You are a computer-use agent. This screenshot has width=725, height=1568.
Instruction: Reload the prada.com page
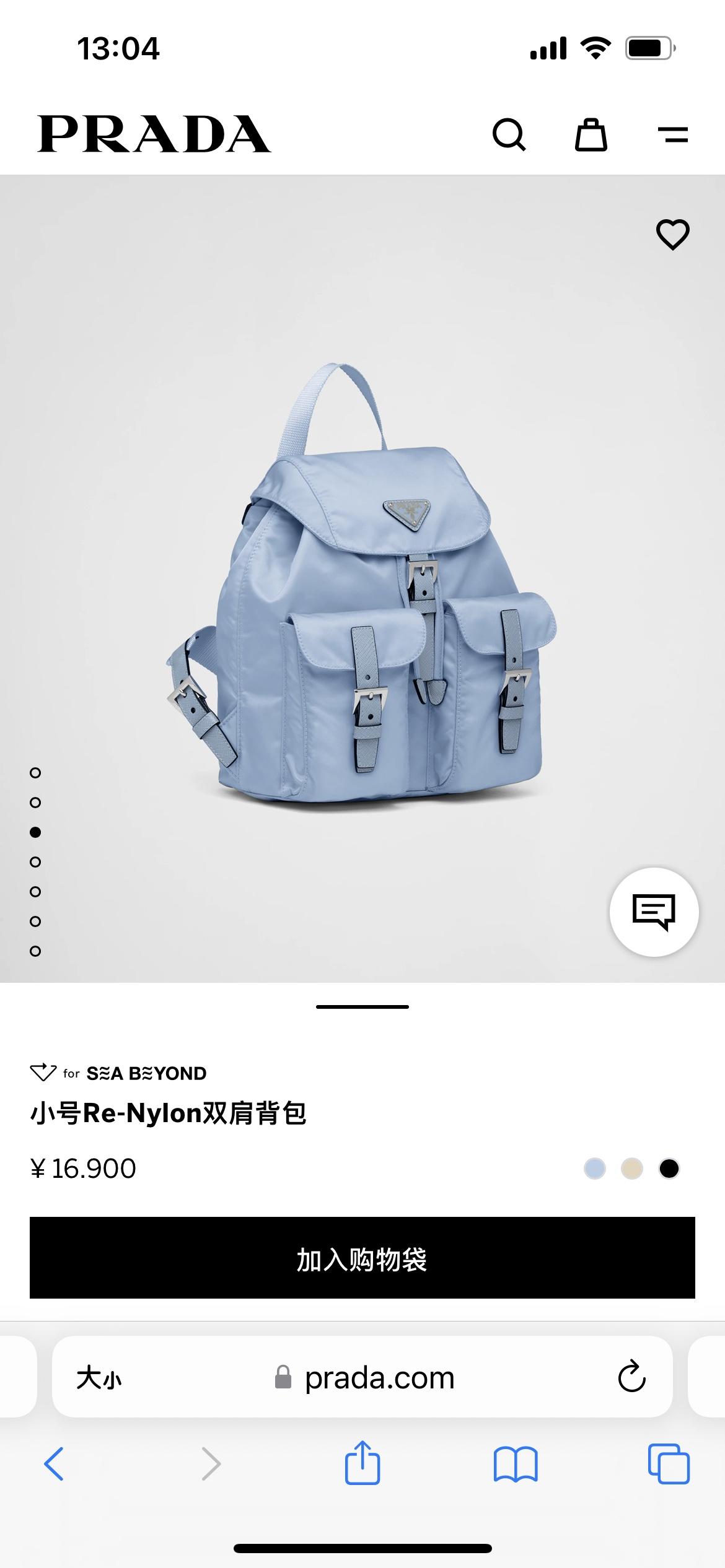click(x=631, y=1378)
